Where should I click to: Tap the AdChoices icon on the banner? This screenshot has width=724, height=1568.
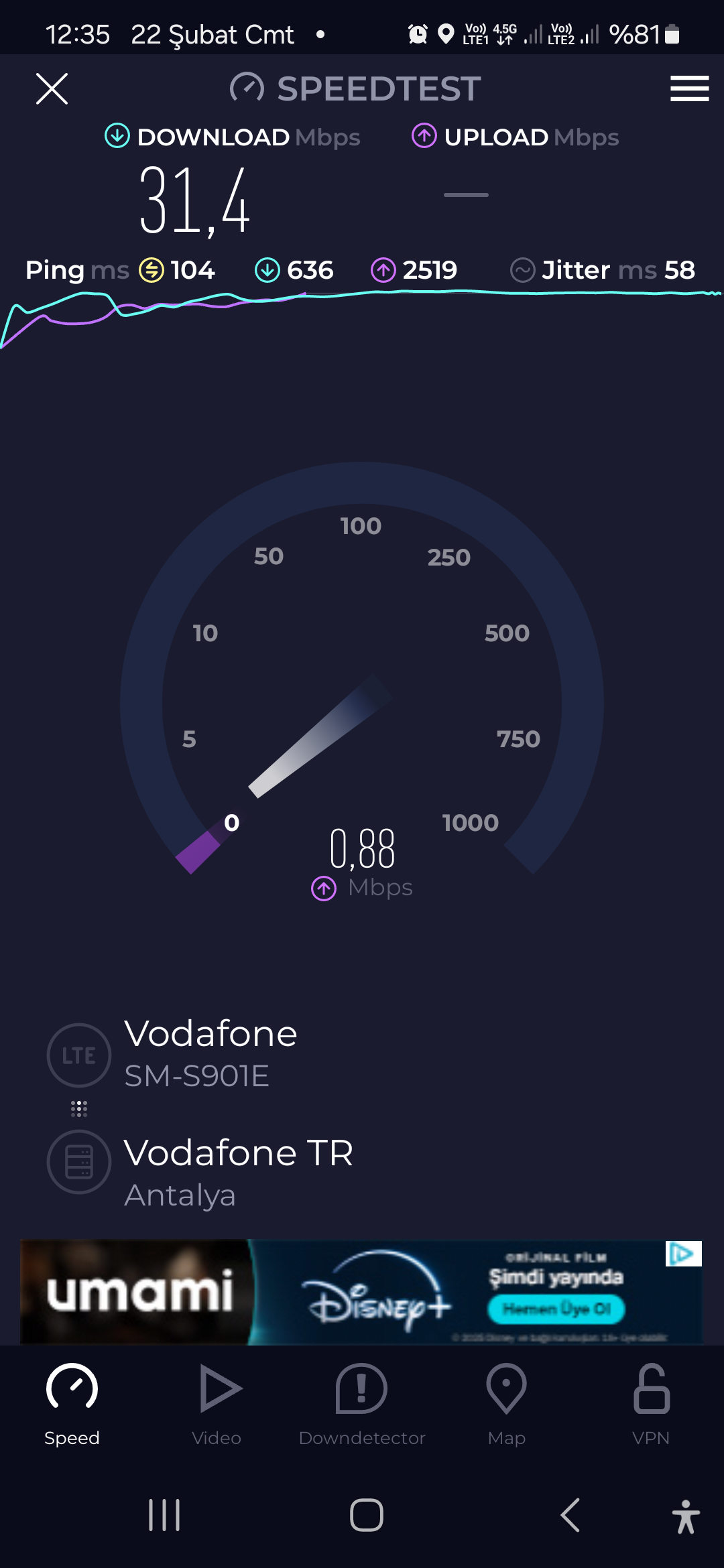[x=683, y=1253]
